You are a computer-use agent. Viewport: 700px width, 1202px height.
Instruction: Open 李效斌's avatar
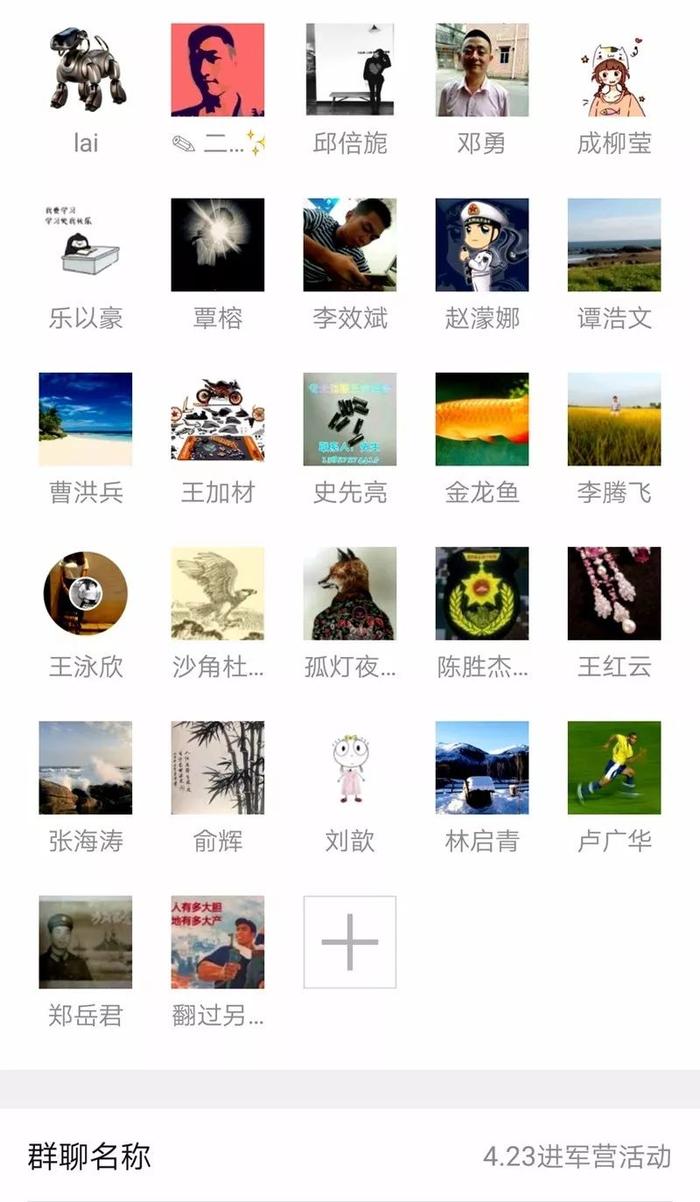click(x=350, y=244)
